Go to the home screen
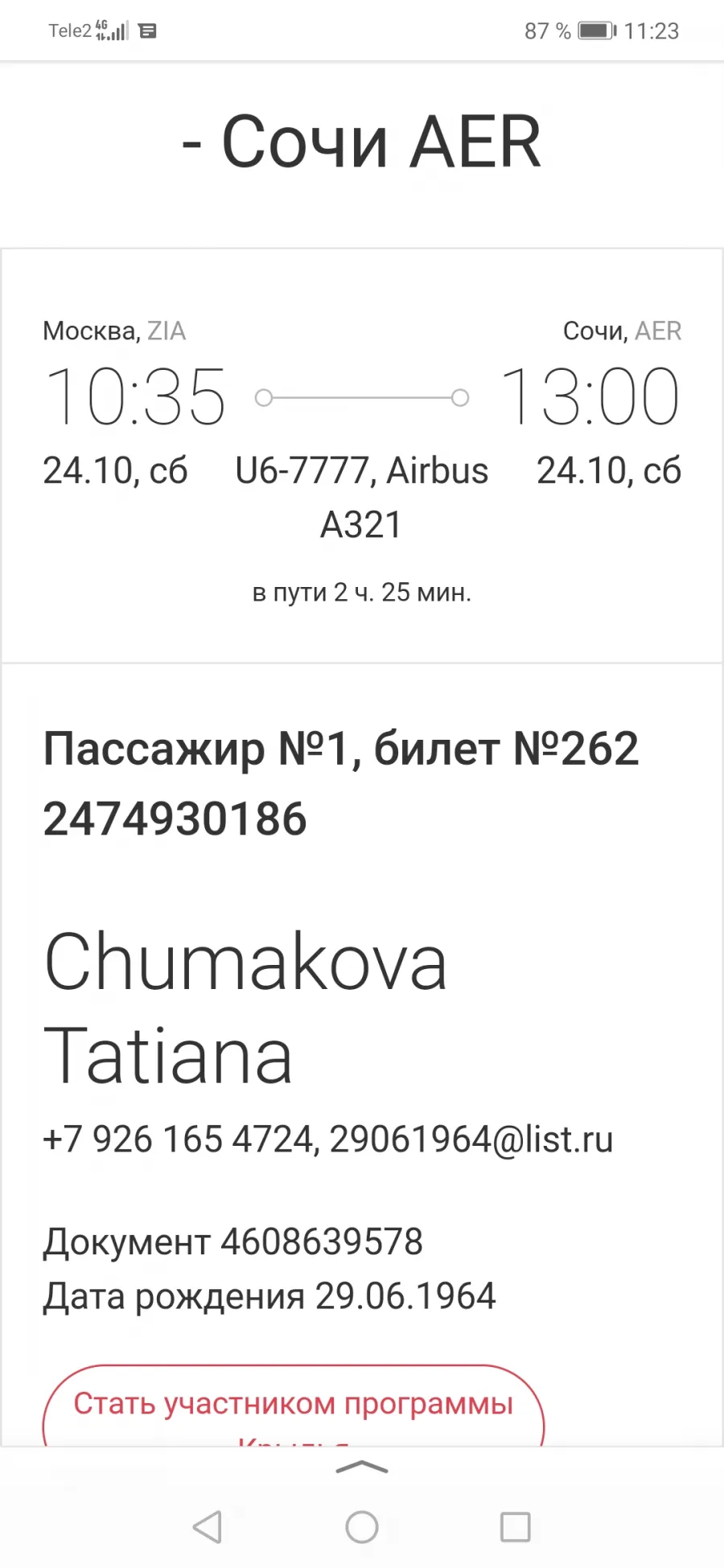The width and height of the screenshot is (724, 1568). (362, 1526)
